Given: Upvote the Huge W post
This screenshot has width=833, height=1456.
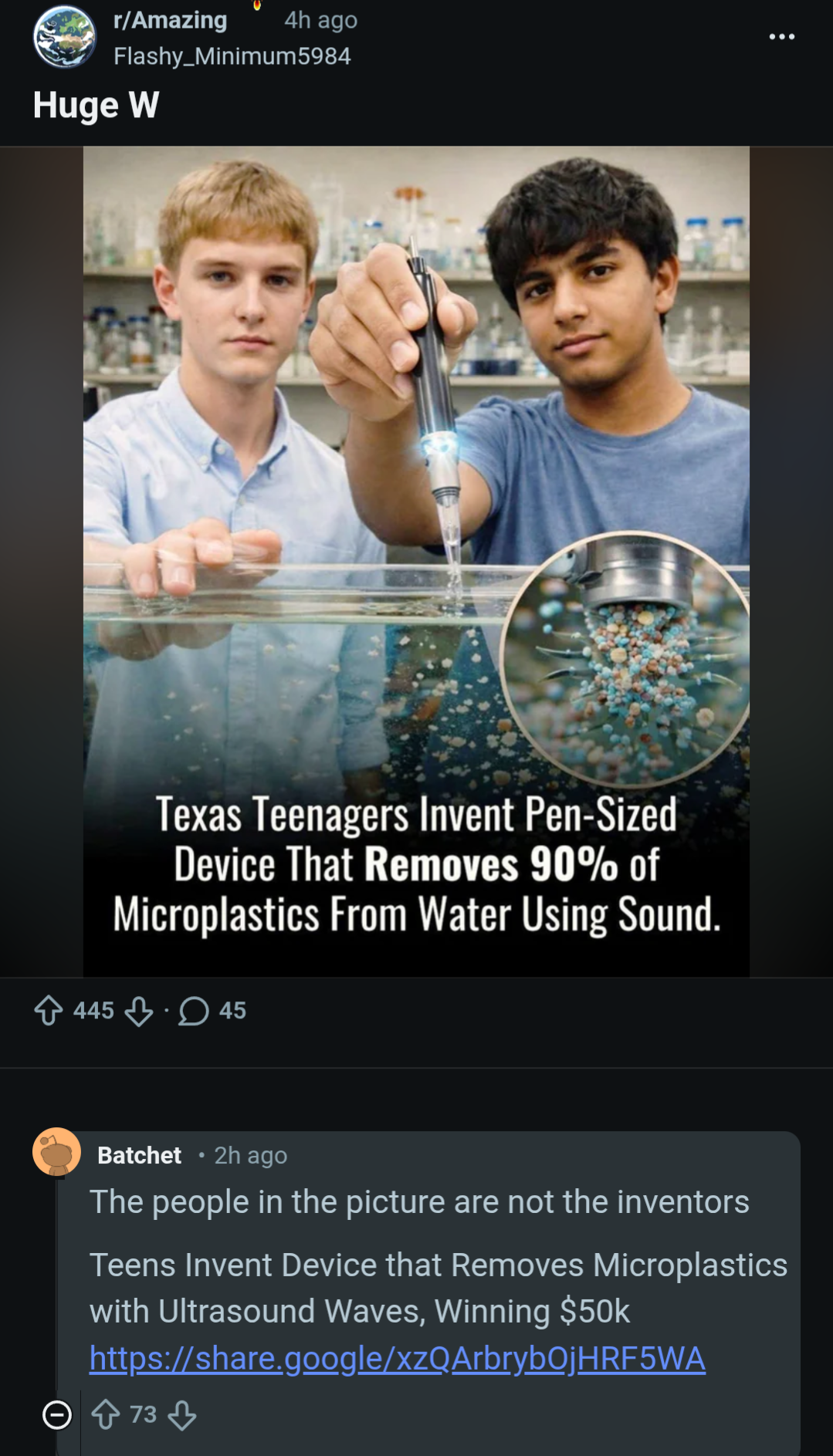Looking at the screenshot, I should coord(49,1010).
